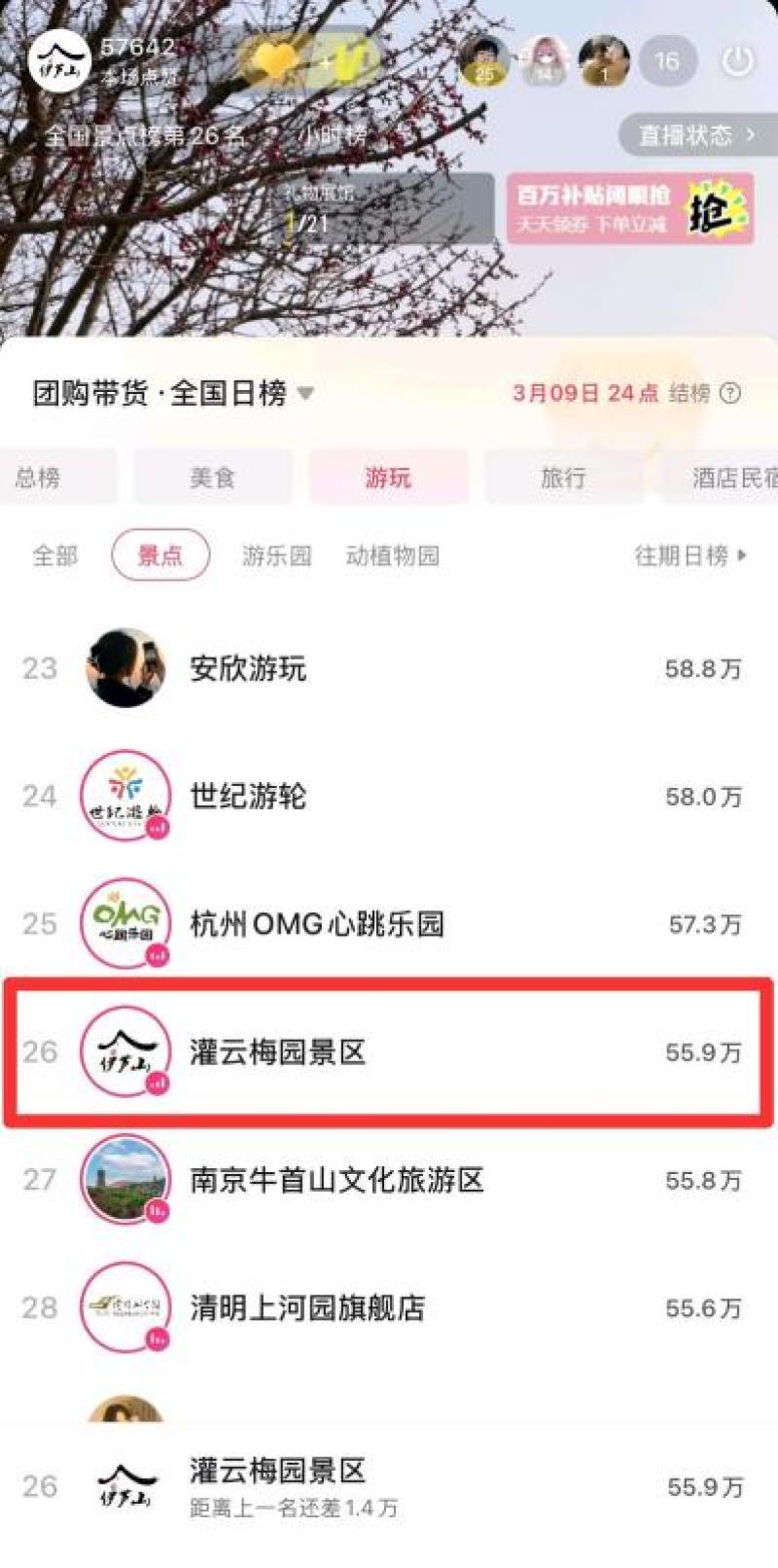Filter by 动植物园
This screenshot has height=1568, width=778.
392,555
